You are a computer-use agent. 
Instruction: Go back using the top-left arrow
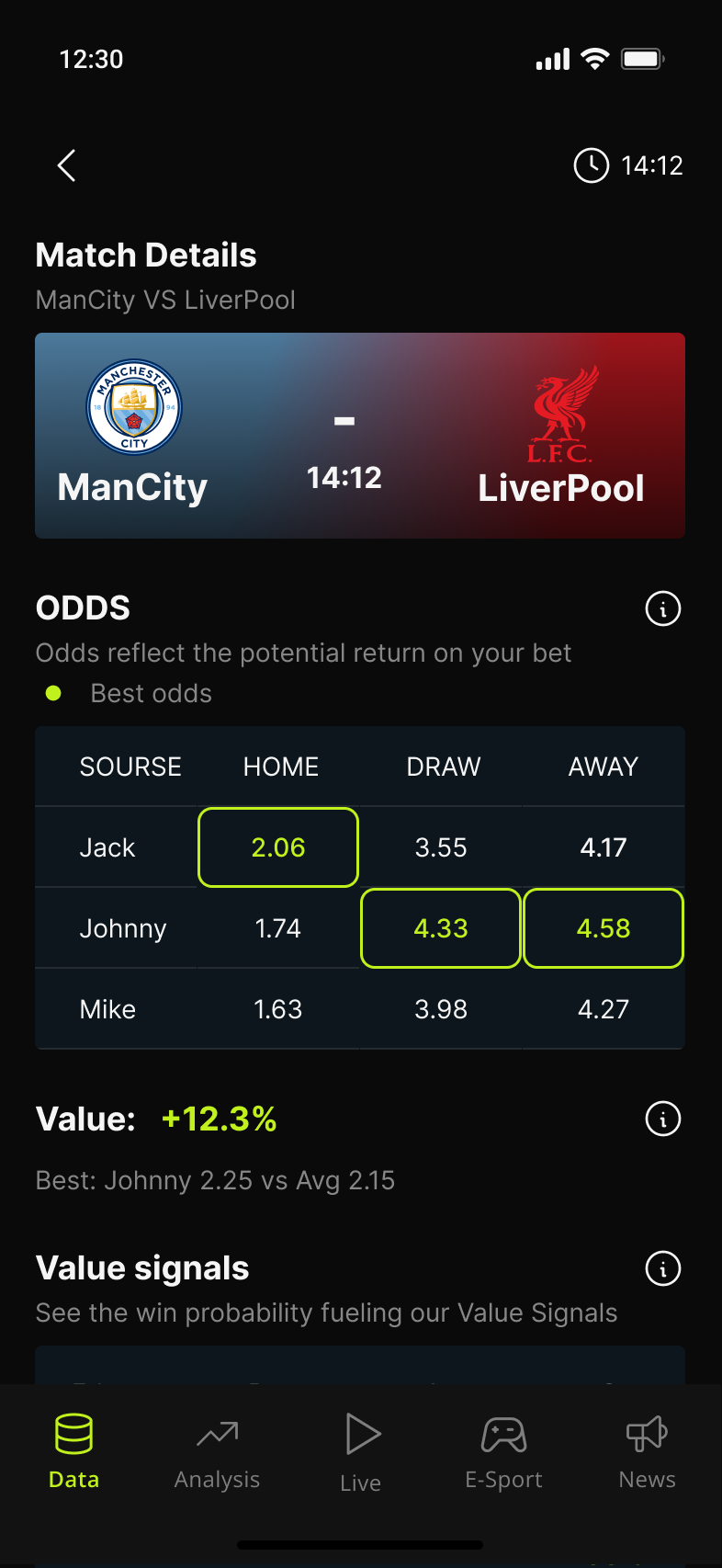pos(66,165)
